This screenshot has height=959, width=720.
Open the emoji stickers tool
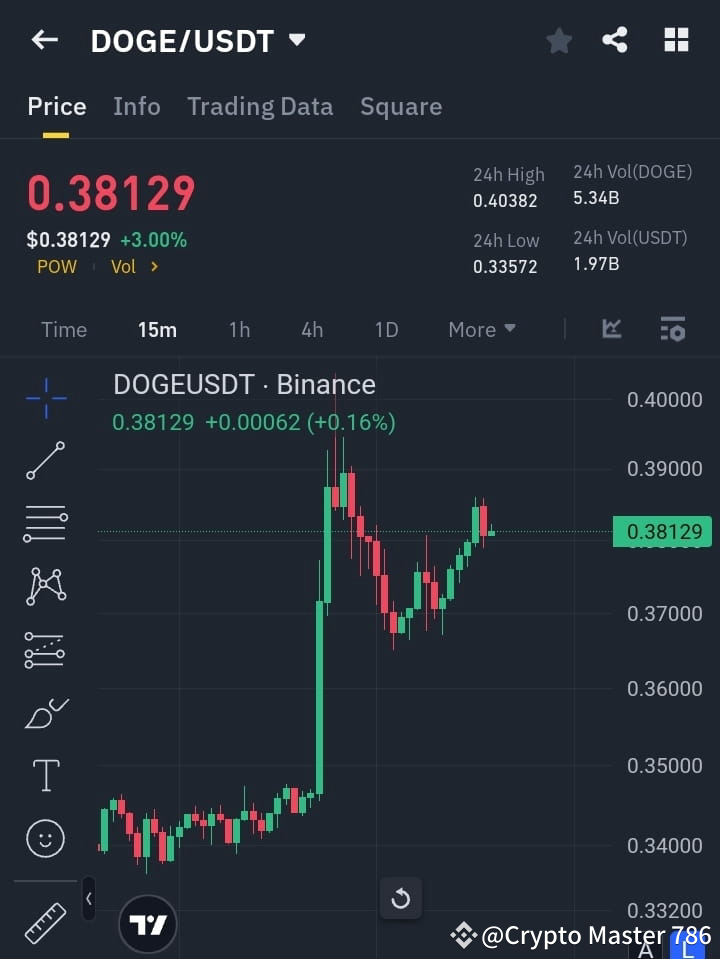click(x=45, y=838)
